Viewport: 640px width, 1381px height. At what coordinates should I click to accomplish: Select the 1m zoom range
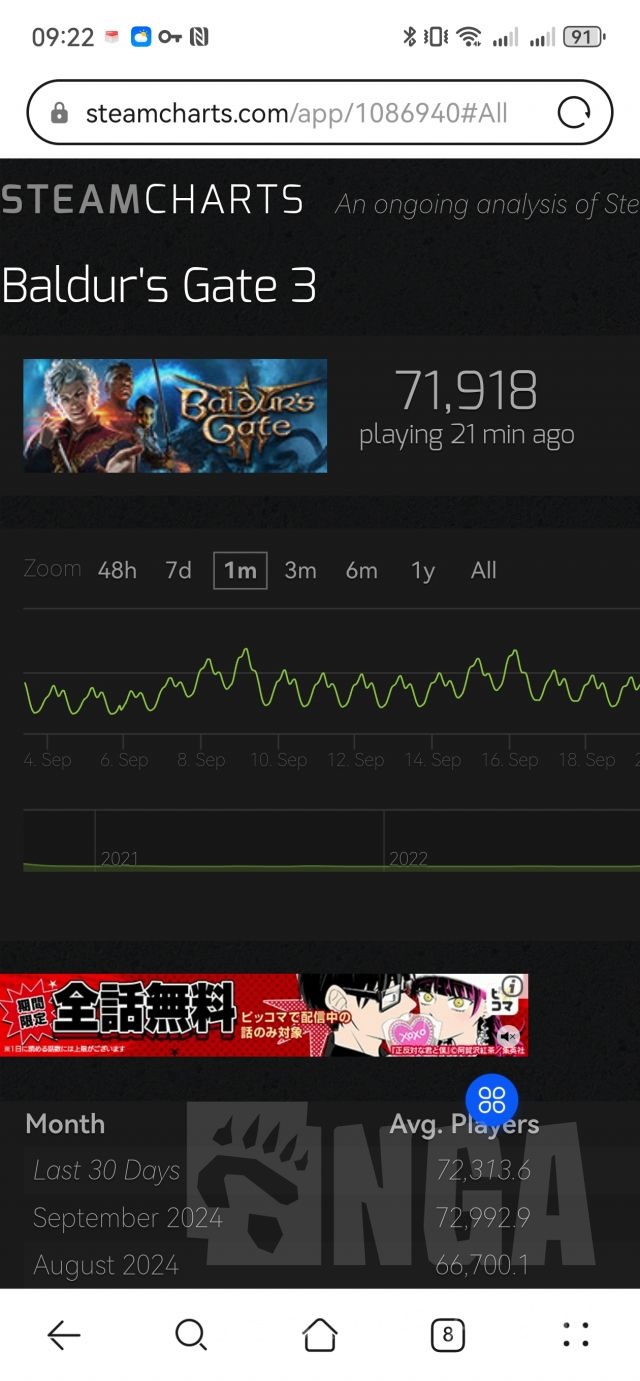pyautogui.click(x=240, y=571)
